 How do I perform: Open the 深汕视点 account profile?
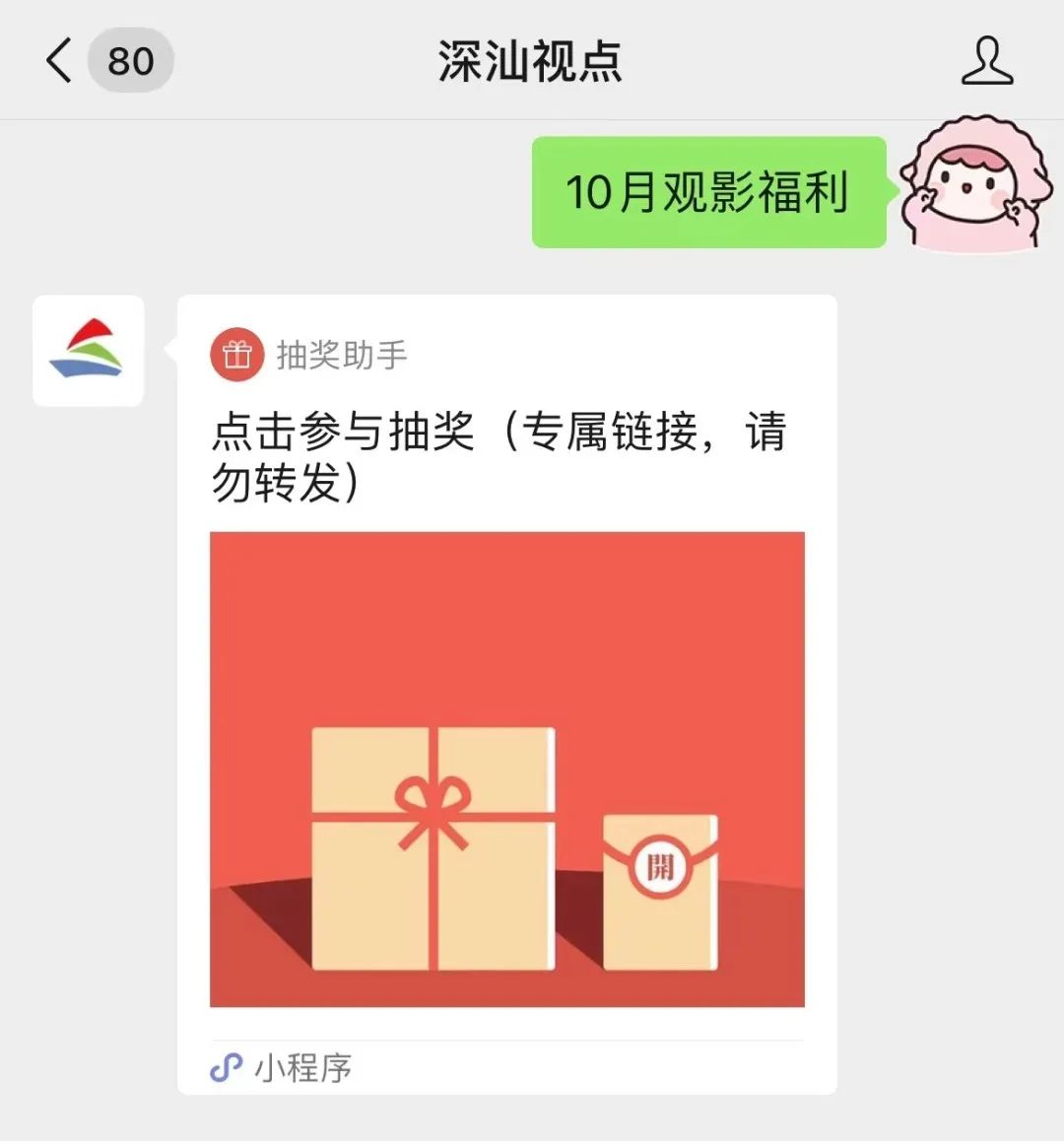coord(986,61)
